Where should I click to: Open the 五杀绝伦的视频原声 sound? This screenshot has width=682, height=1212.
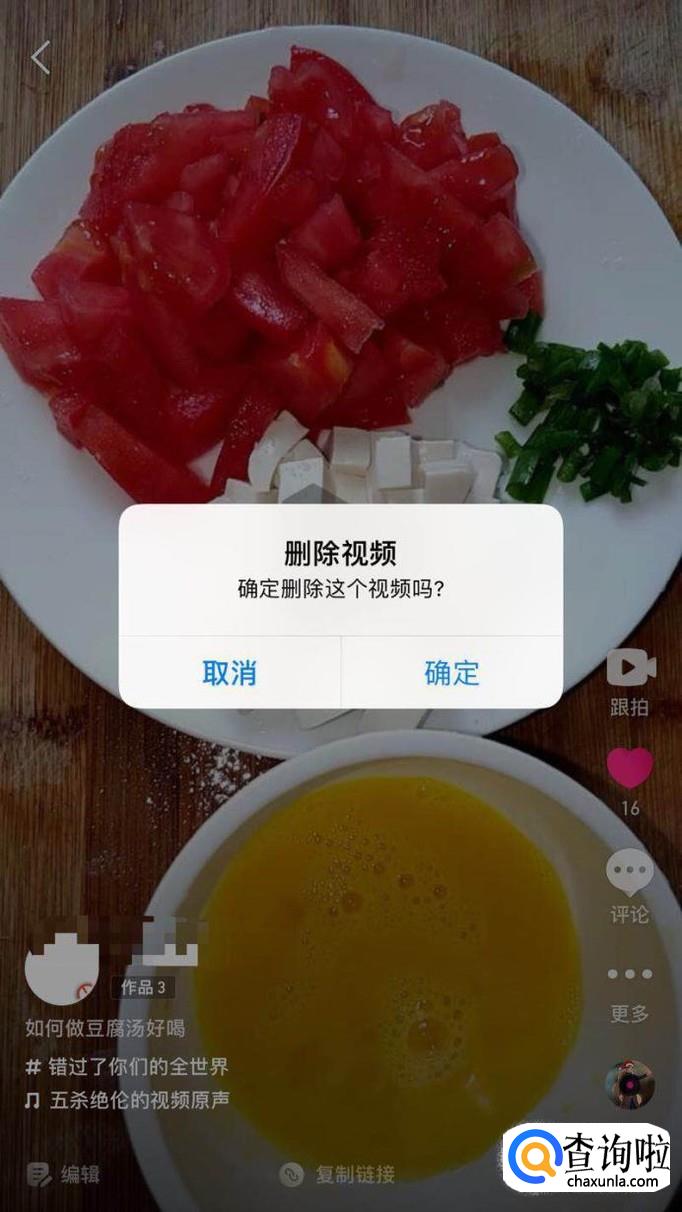127,1100
